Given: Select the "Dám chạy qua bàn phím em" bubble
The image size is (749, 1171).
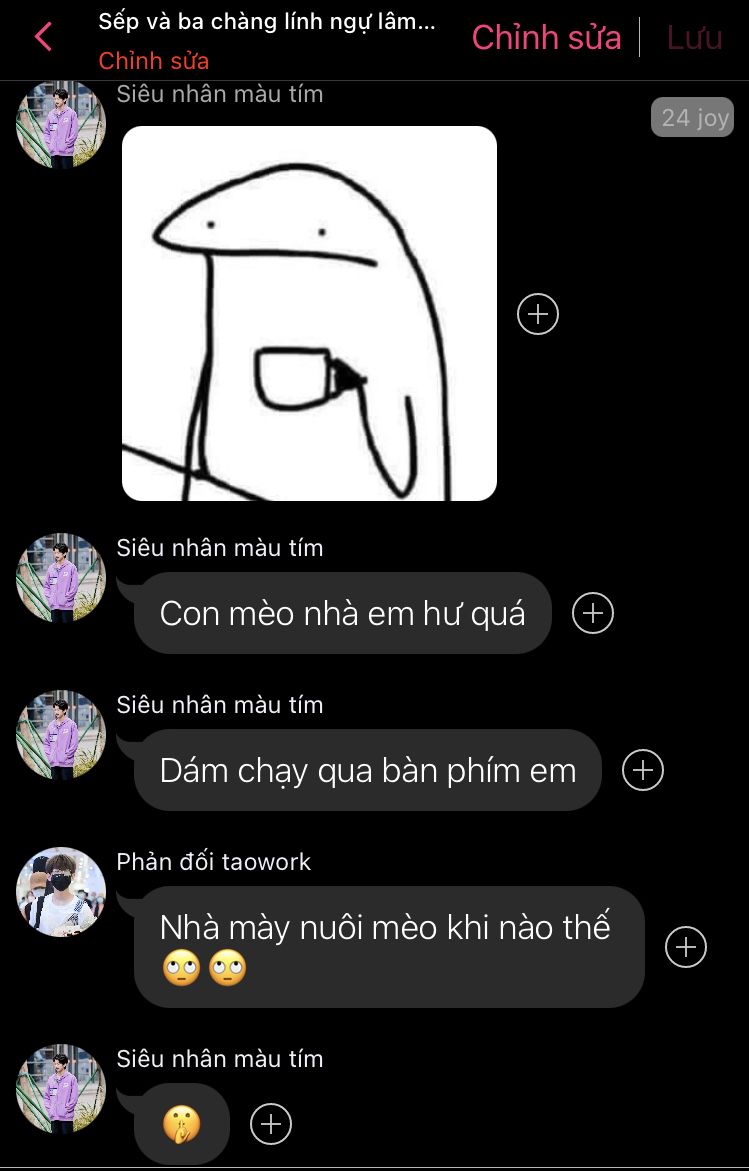Looking at the screenshot, I should [367, 770].
